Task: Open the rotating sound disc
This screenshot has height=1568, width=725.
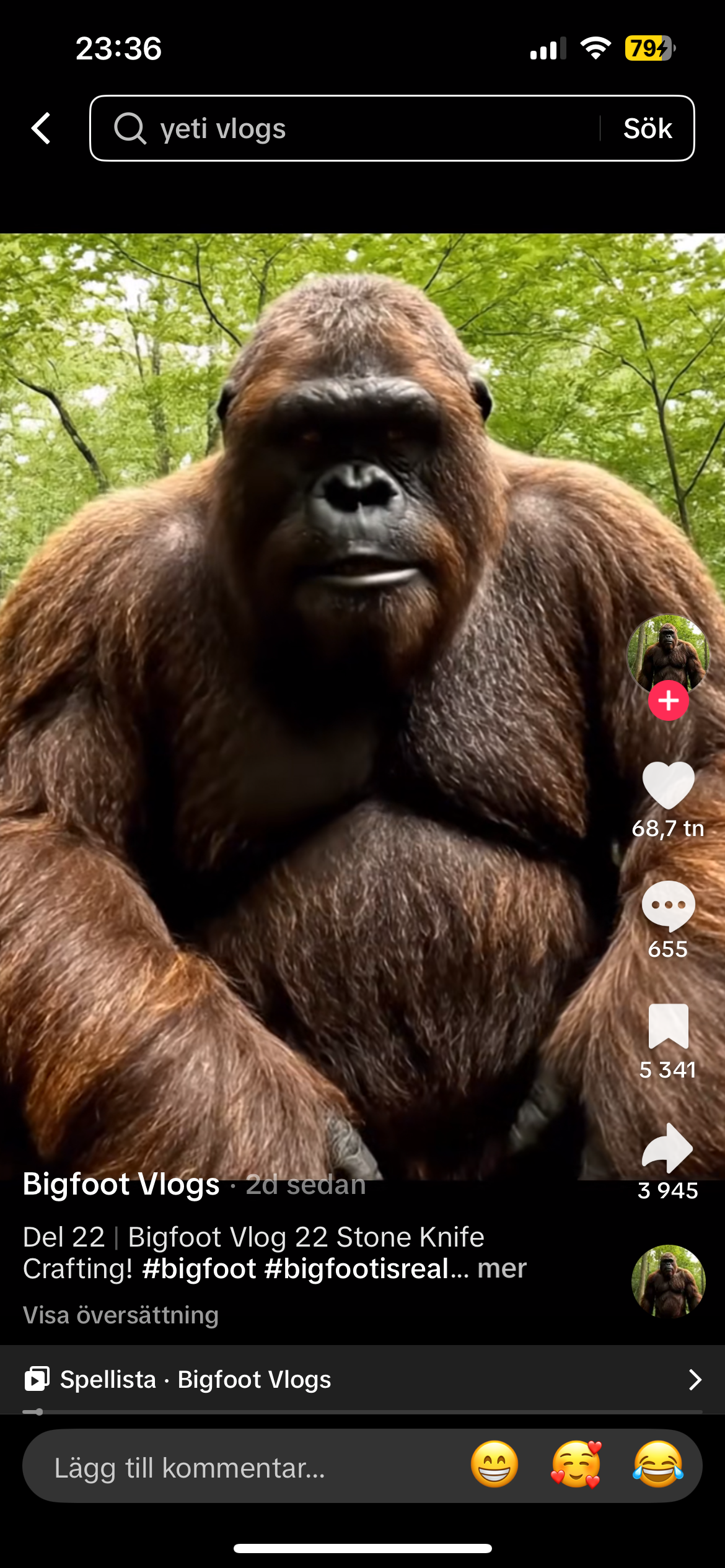Action: [668, 1281]
